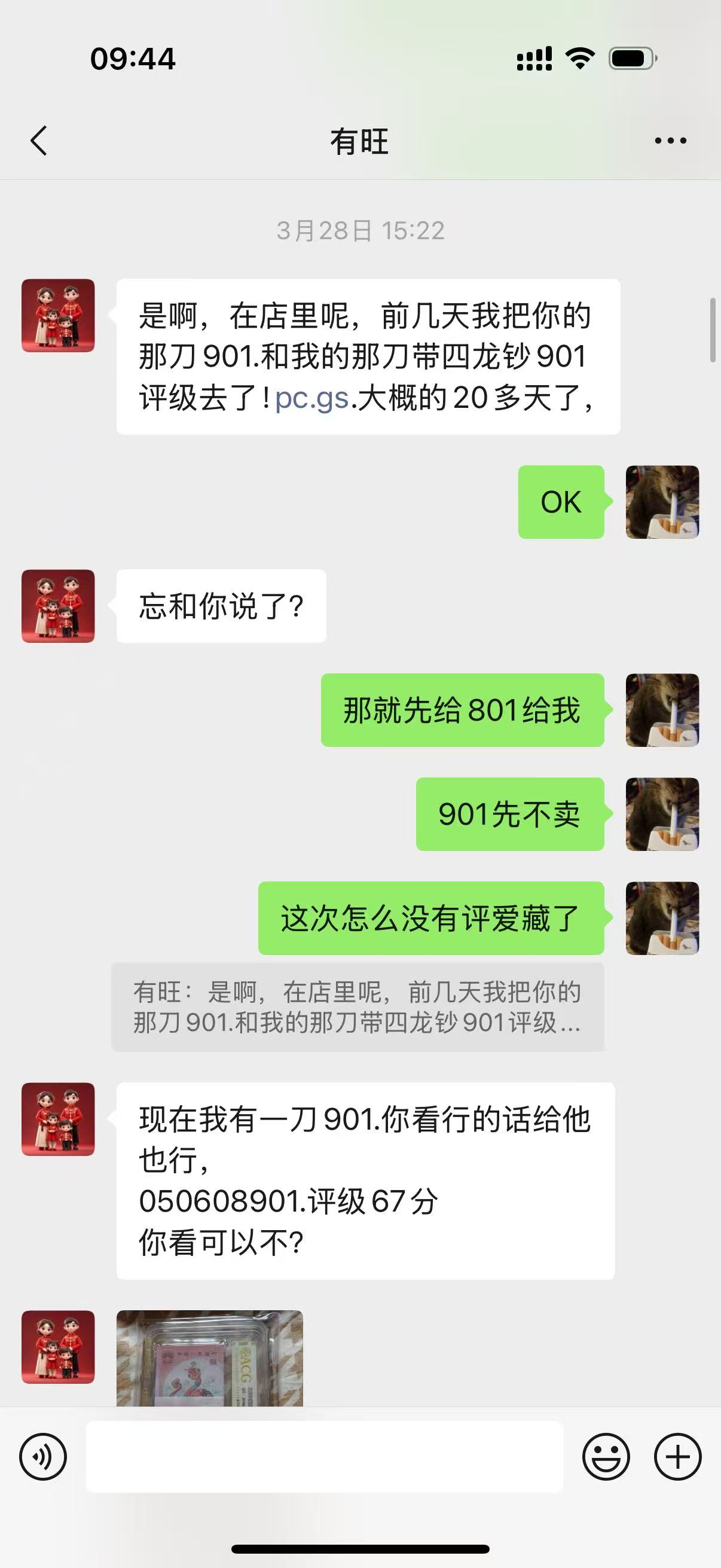Screen dimensions: 721x1568
Task: Switch to voice message input
Action: (42, 1457)
